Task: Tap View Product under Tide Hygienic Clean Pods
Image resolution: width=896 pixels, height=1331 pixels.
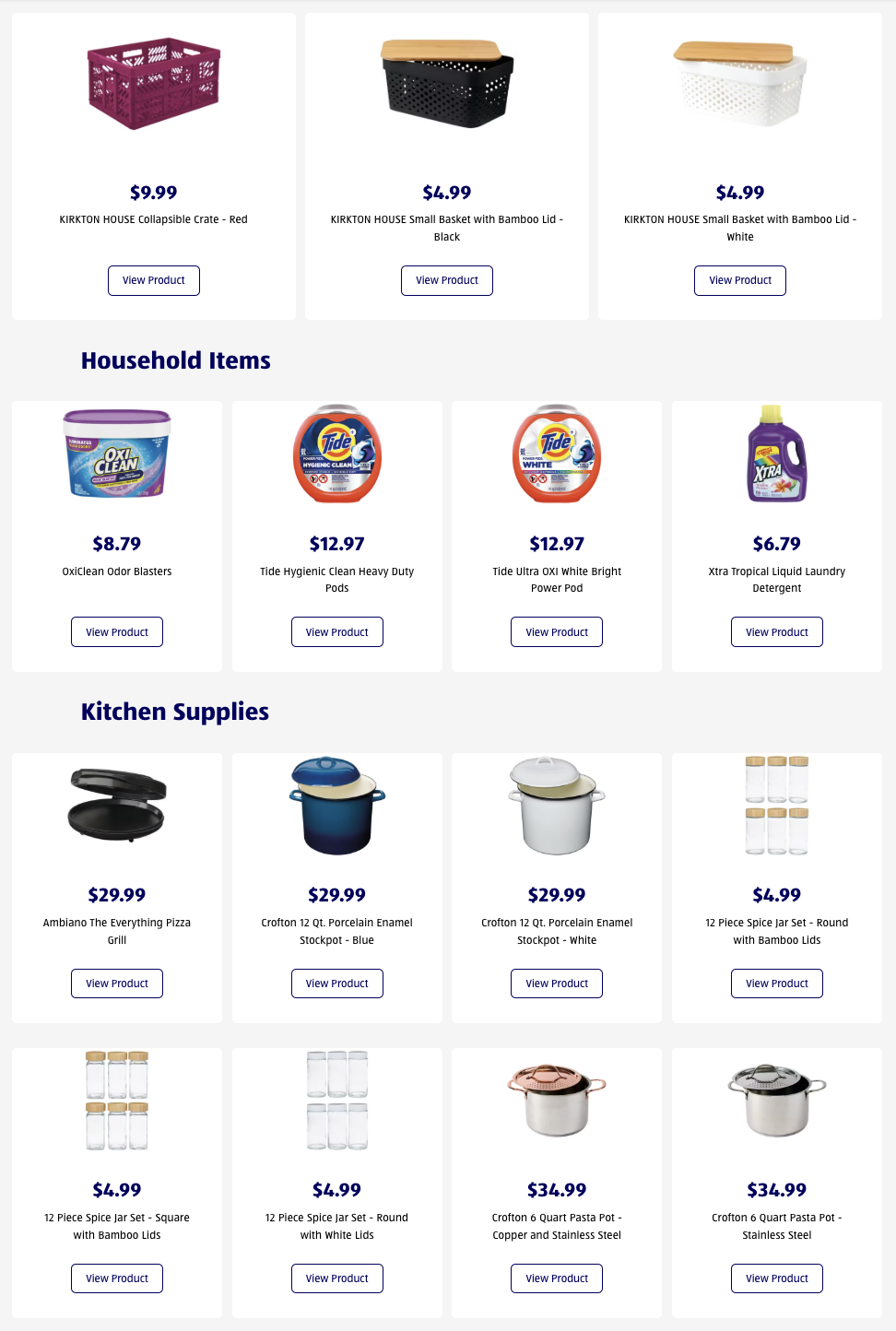Action: (x=337, y=632)
